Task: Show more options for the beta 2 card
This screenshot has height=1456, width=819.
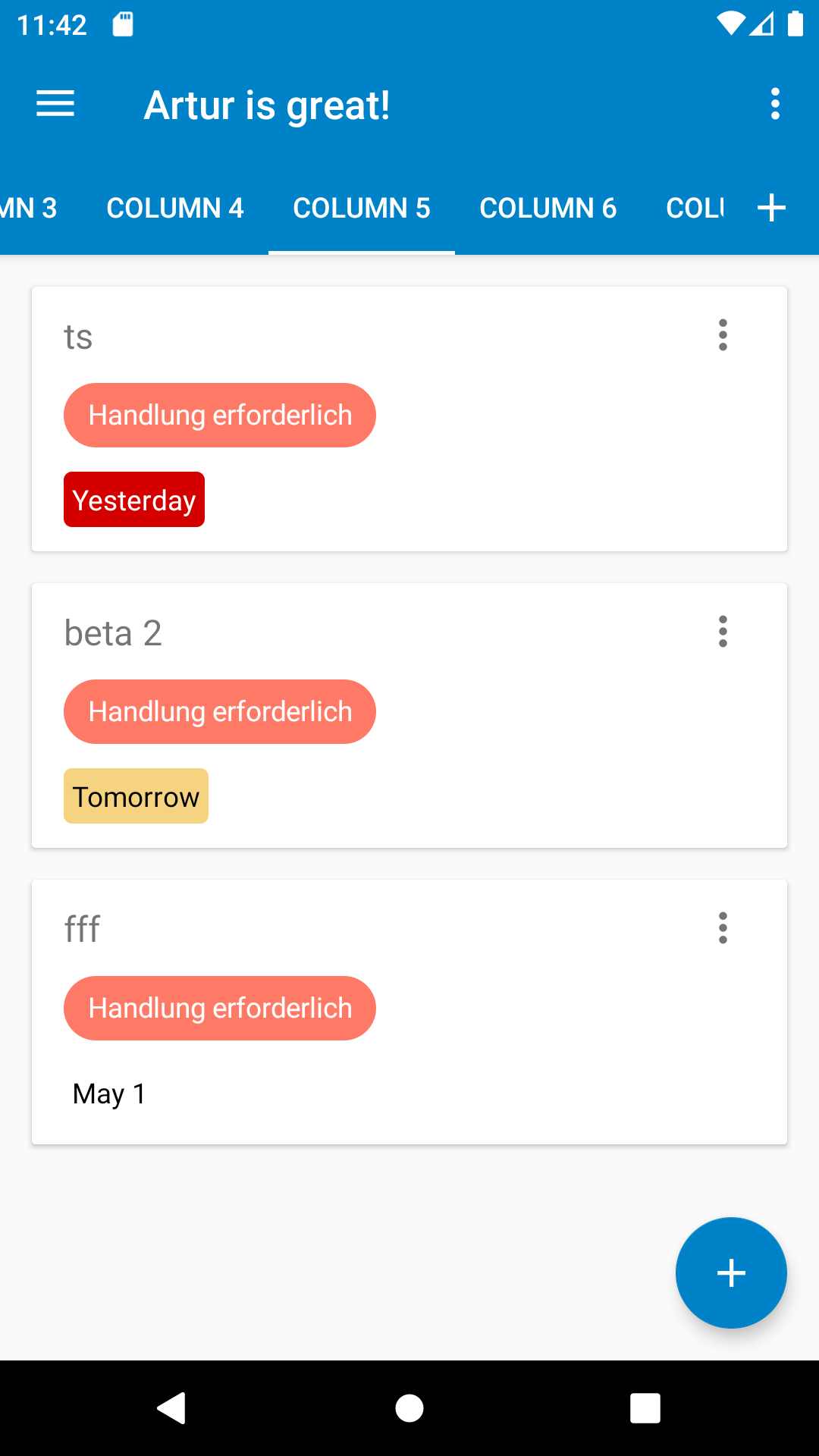Action: pos(723,632)
